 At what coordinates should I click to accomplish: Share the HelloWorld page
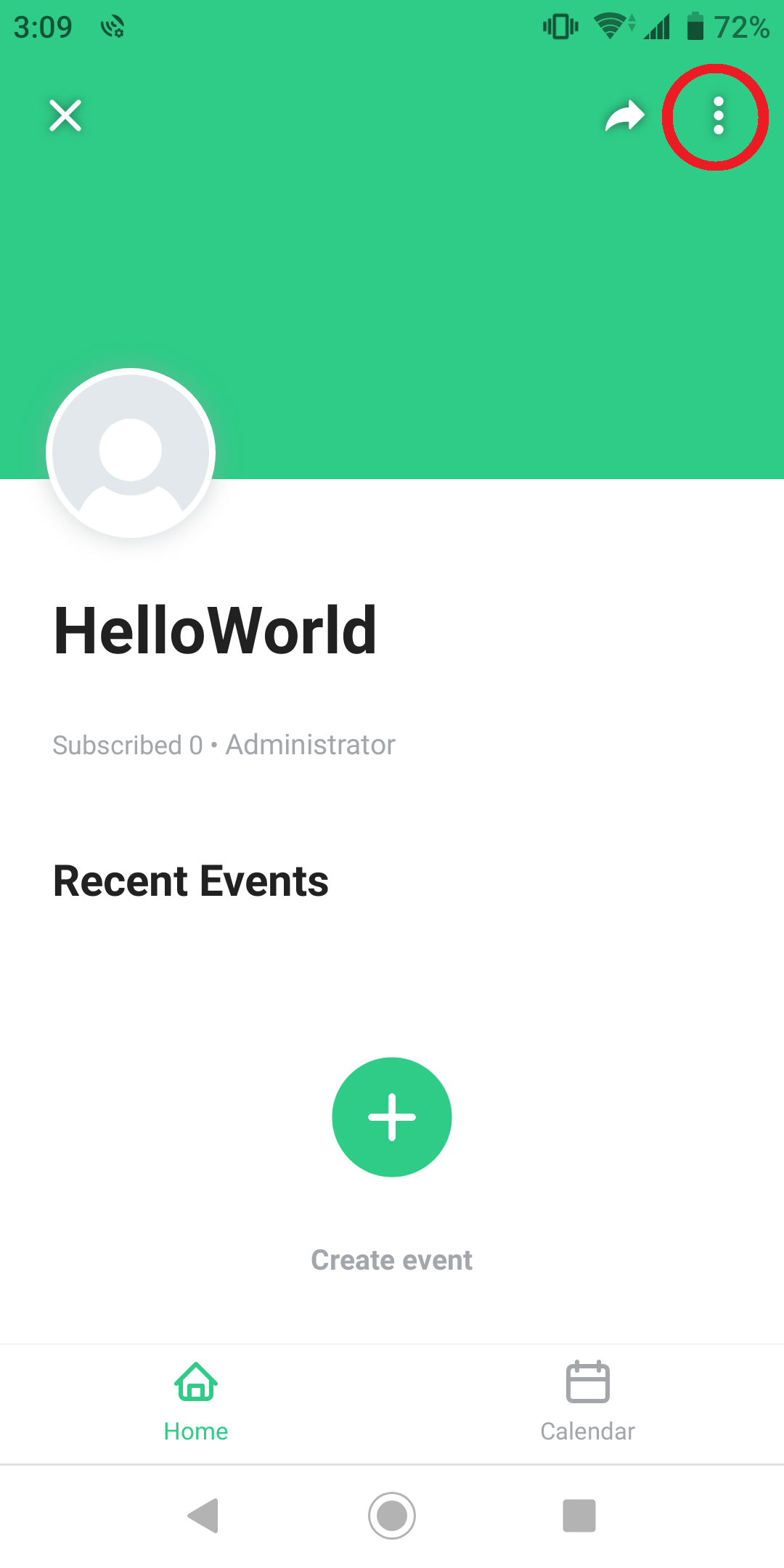(x=625, y=116)
